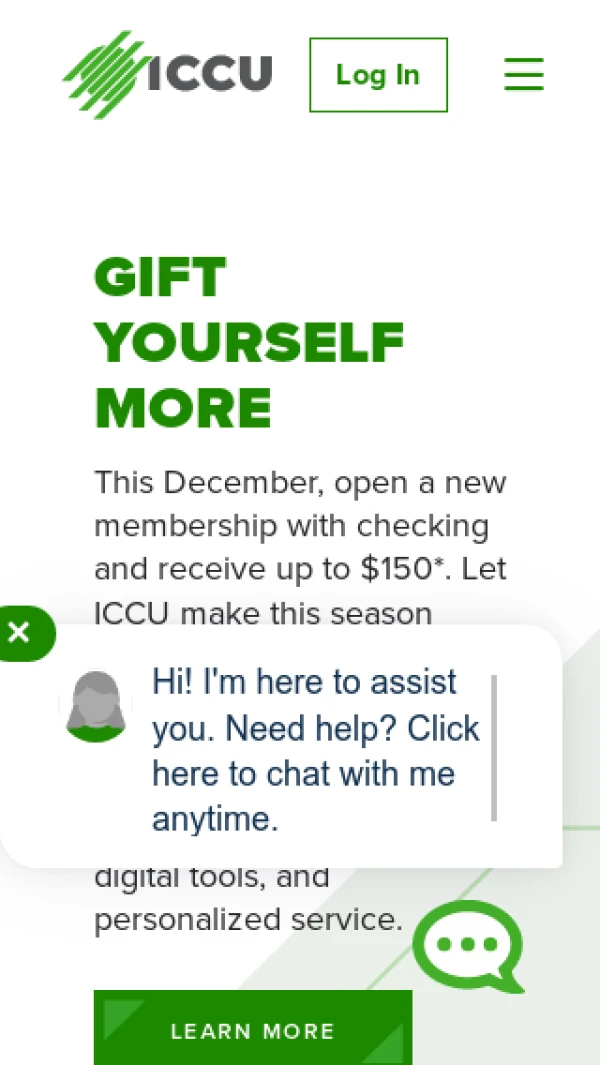Open the hamburger navigation menu
The height and width of the screenshot is (1065, 600).
523,75
